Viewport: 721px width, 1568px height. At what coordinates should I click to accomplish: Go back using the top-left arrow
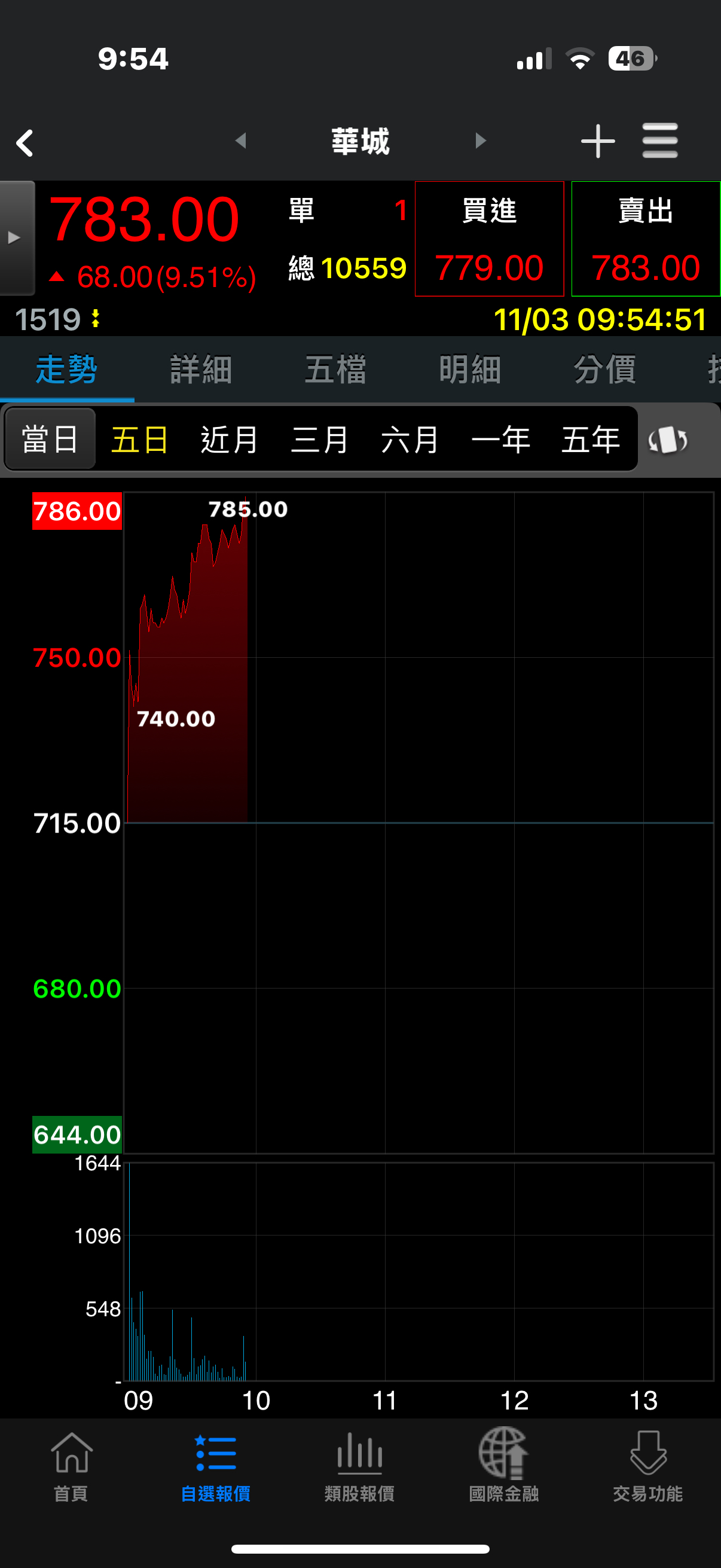[x=25, y=143]
